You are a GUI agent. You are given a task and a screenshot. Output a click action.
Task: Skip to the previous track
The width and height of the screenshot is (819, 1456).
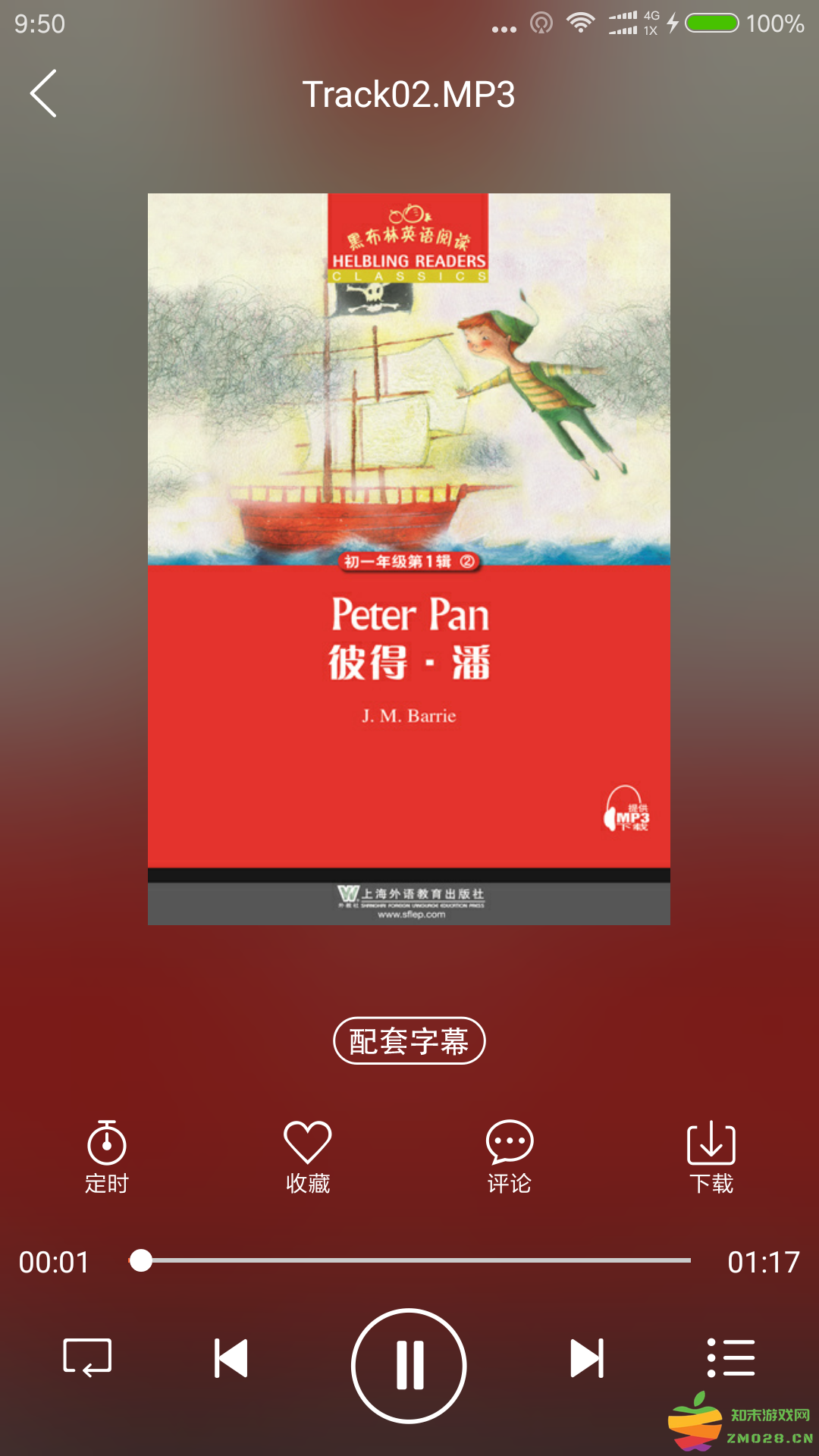[x=231, y=1357]
